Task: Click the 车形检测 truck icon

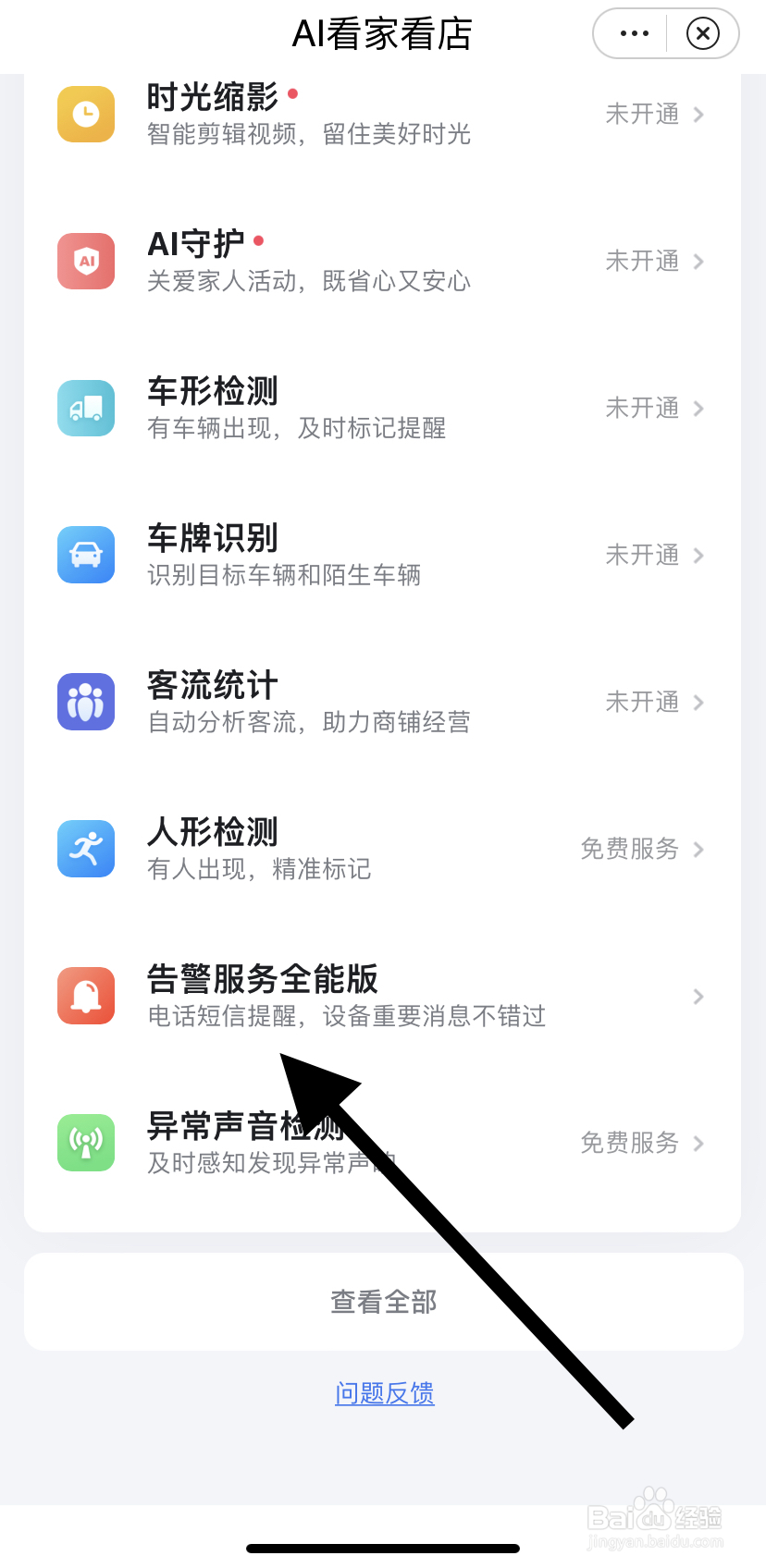Action: coord(85,408)
